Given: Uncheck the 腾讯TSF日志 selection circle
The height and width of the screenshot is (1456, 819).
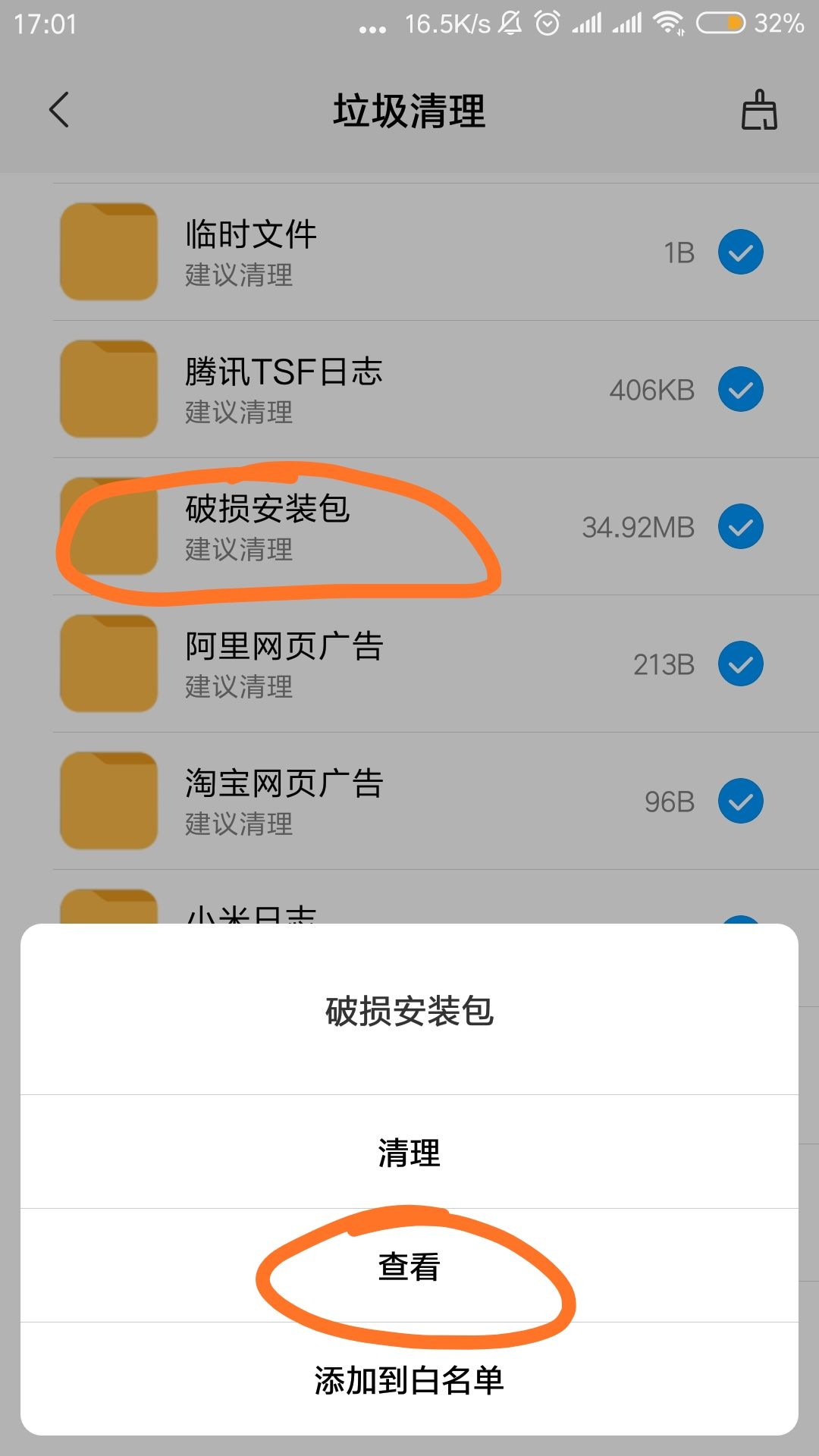Looking at the screenshot, I should [739, 388].
